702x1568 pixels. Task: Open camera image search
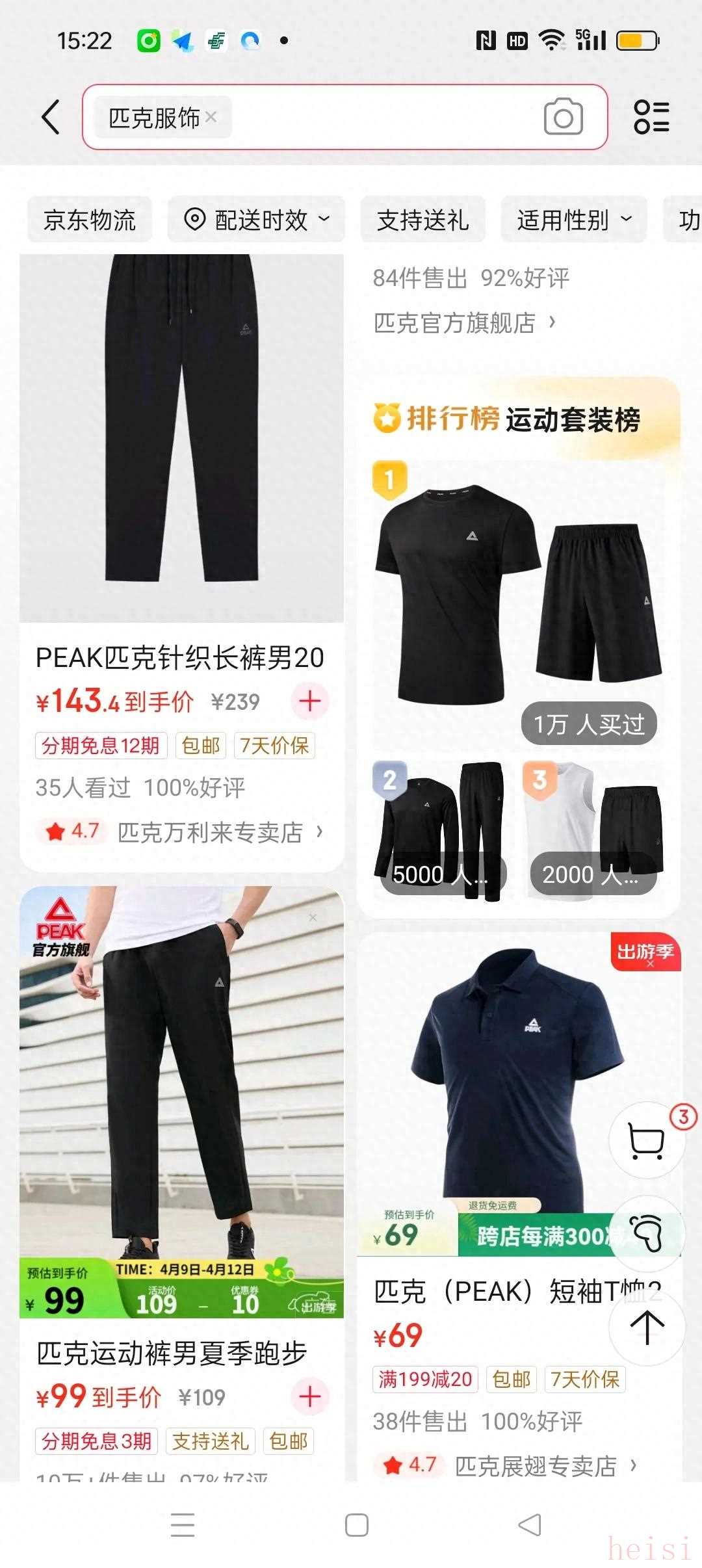click(563, 118)
